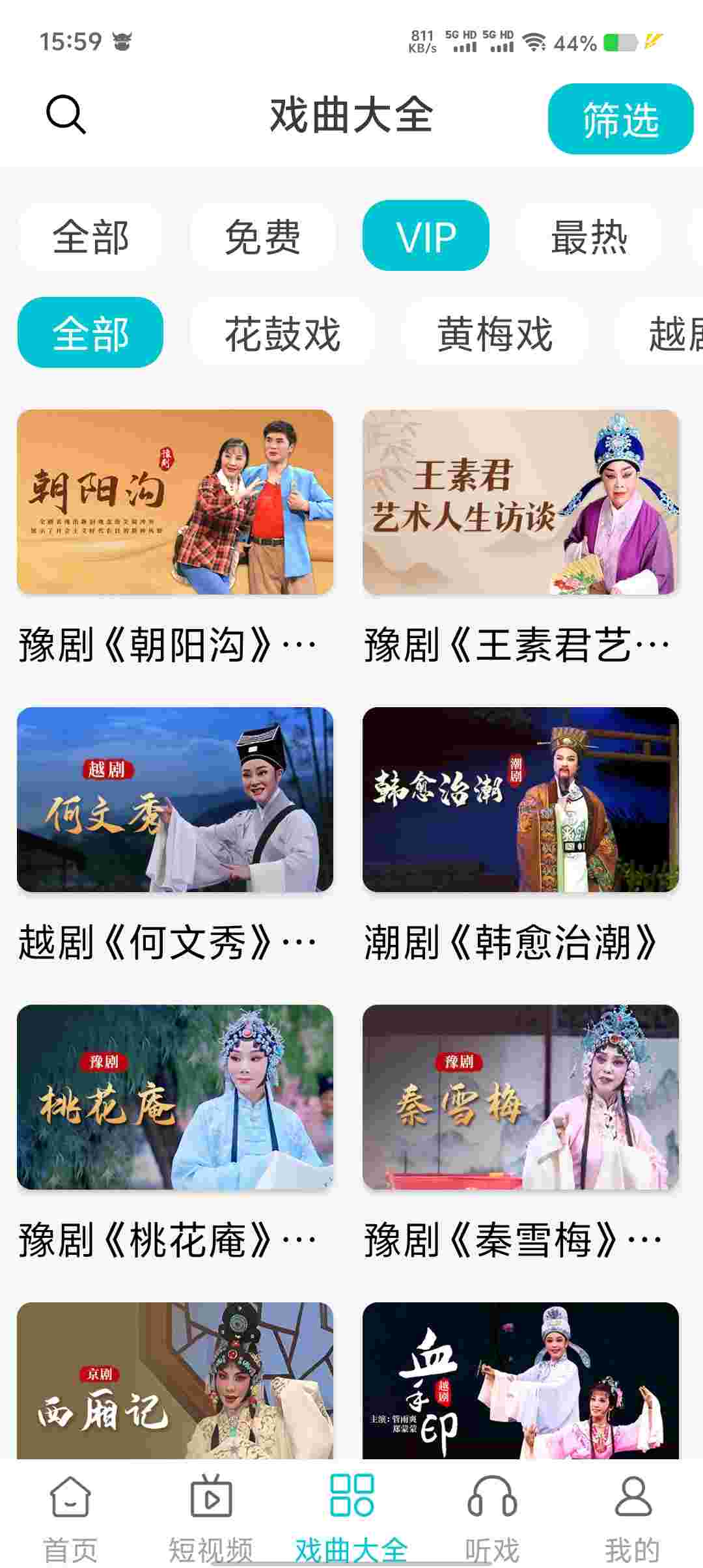Open the 血手印 越剧 thumbnail
703x1568 pixels.
point(521,1380)
